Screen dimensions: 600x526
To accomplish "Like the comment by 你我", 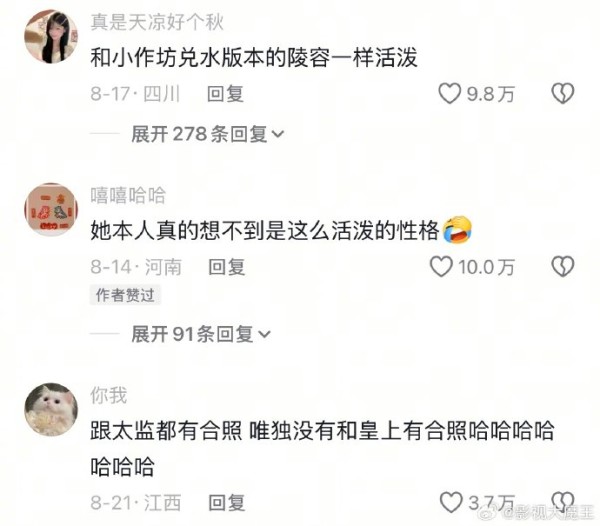I will click(451, 502).
